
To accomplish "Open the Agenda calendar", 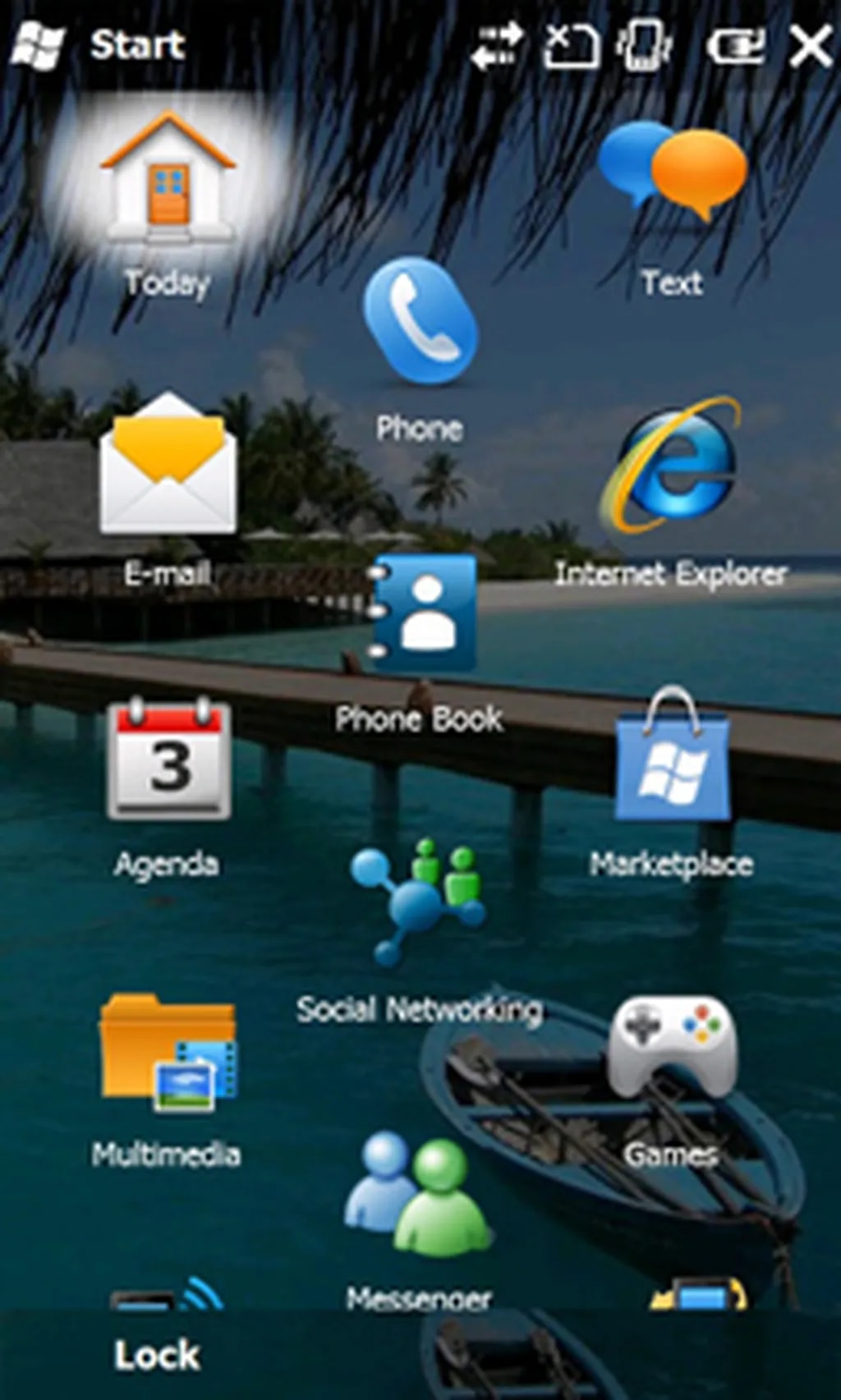I will click(168, 760).
